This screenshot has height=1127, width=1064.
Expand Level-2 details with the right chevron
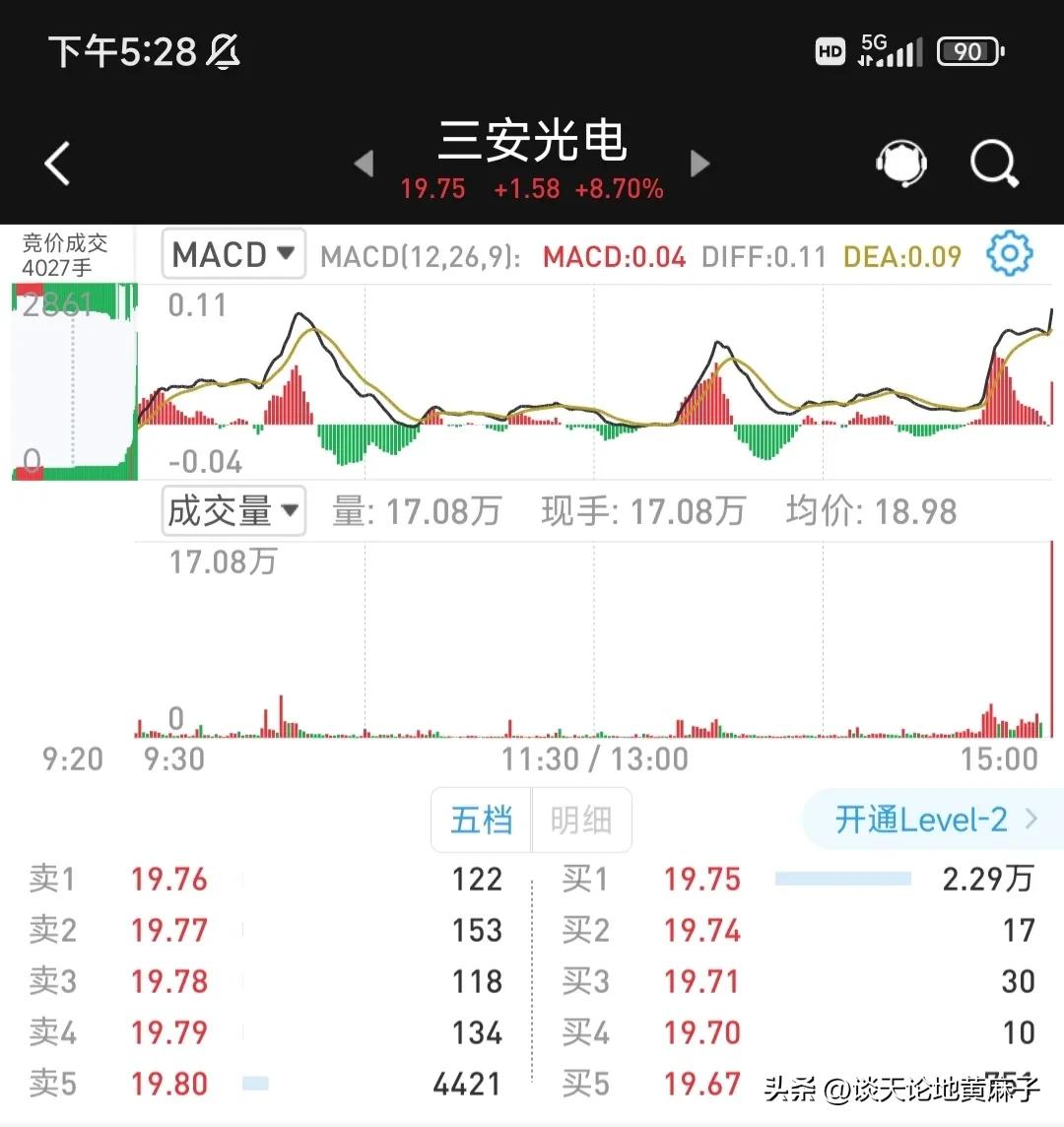[x=1031, y=819]
